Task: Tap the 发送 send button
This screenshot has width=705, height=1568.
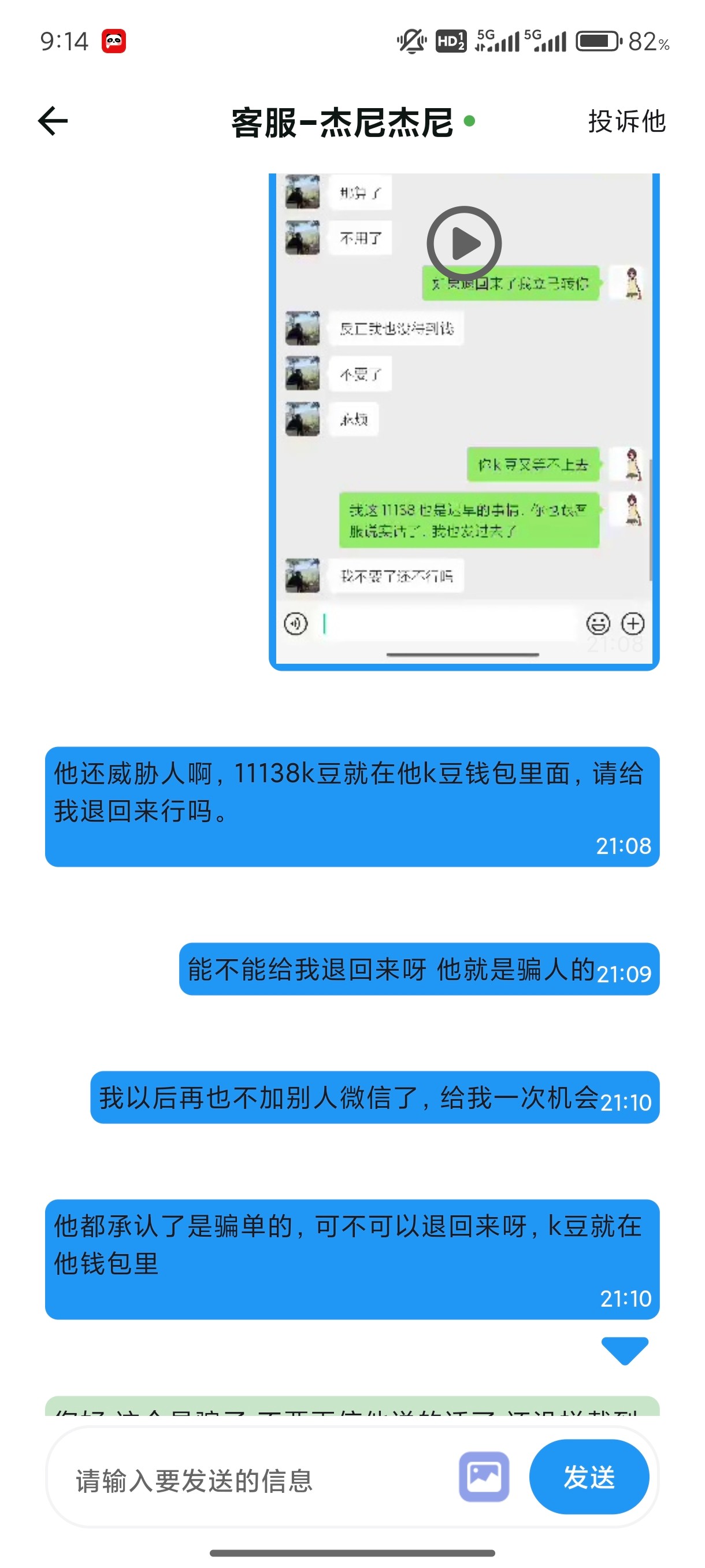Action: coord(589,1477)
